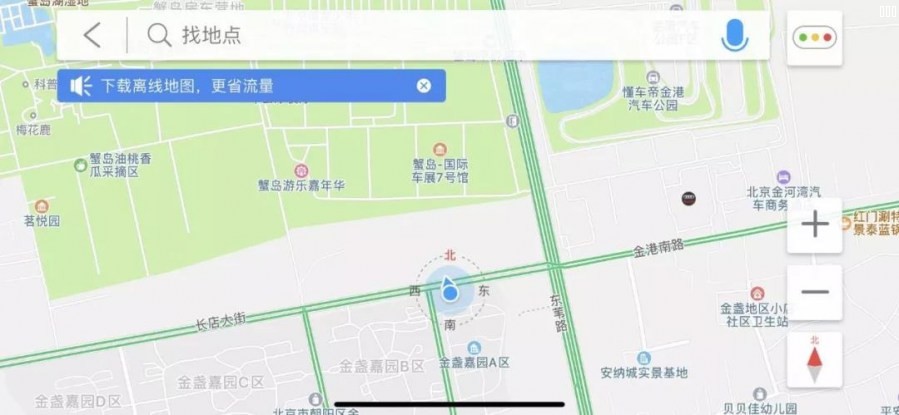Select the 懂车帝金港汽车公园 map marker
The image size is (899, 415).
[653, 77]
